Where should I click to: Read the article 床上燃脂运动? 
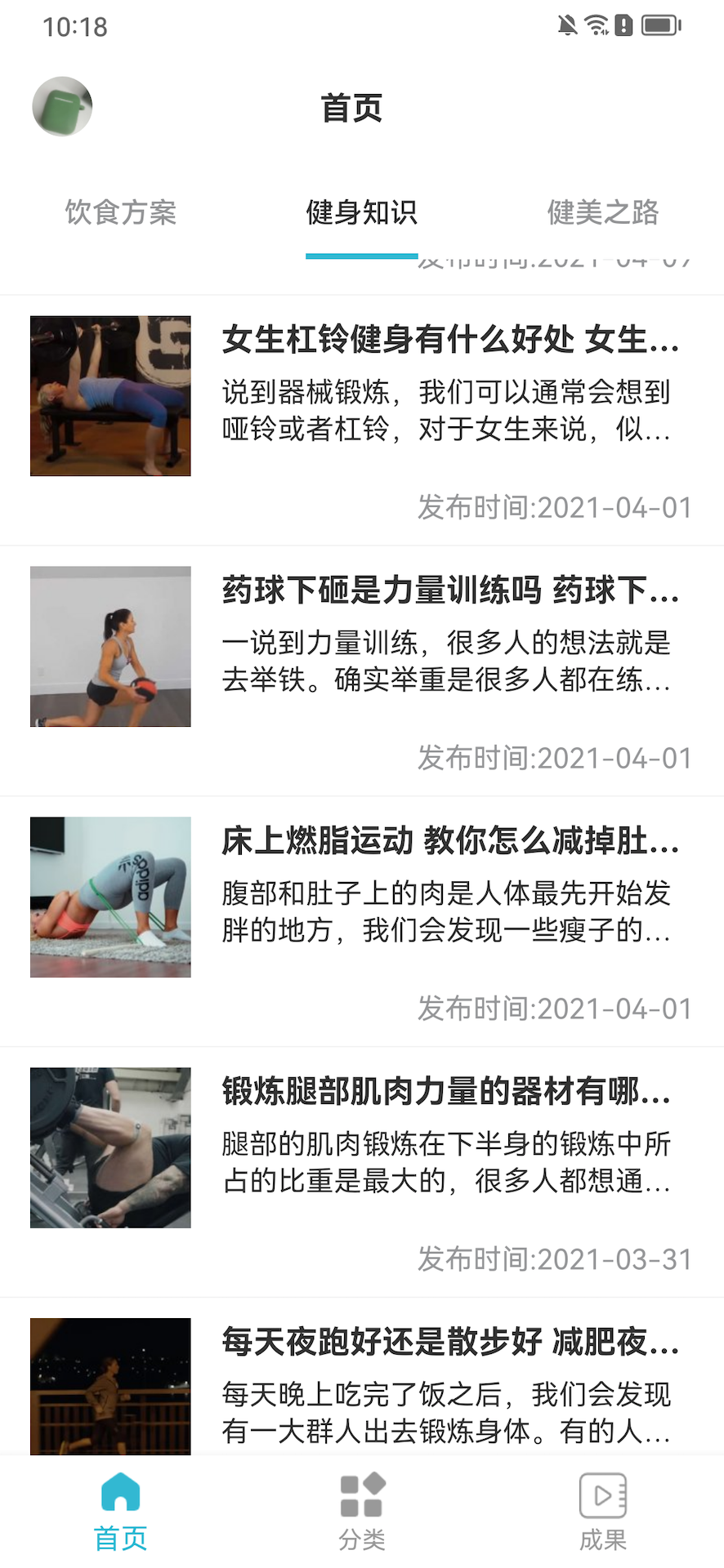(362, 922)
